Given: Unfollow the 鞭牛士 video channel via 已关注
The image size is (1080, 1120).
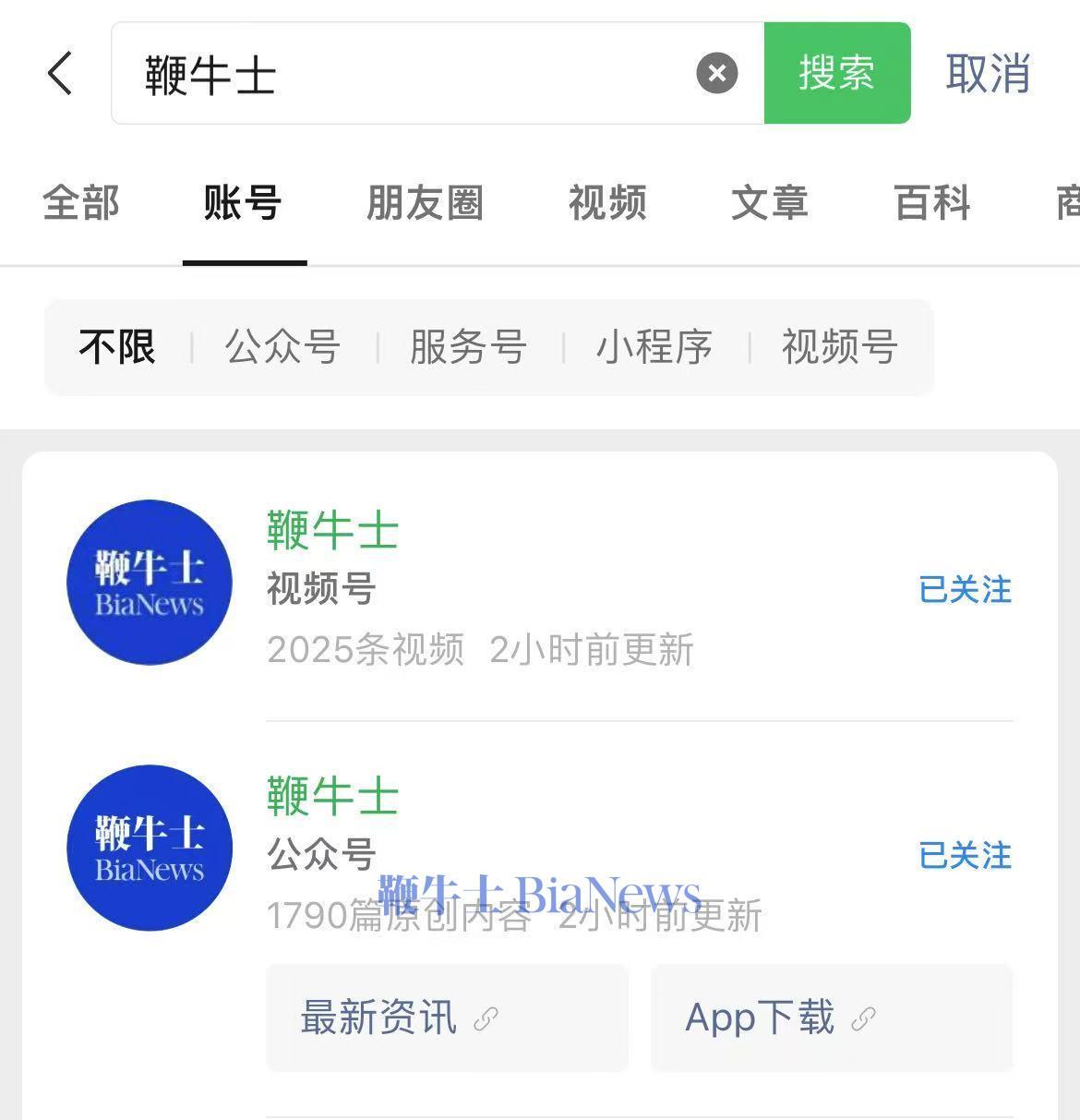Looking at the screenshot, I should [965, 589].
